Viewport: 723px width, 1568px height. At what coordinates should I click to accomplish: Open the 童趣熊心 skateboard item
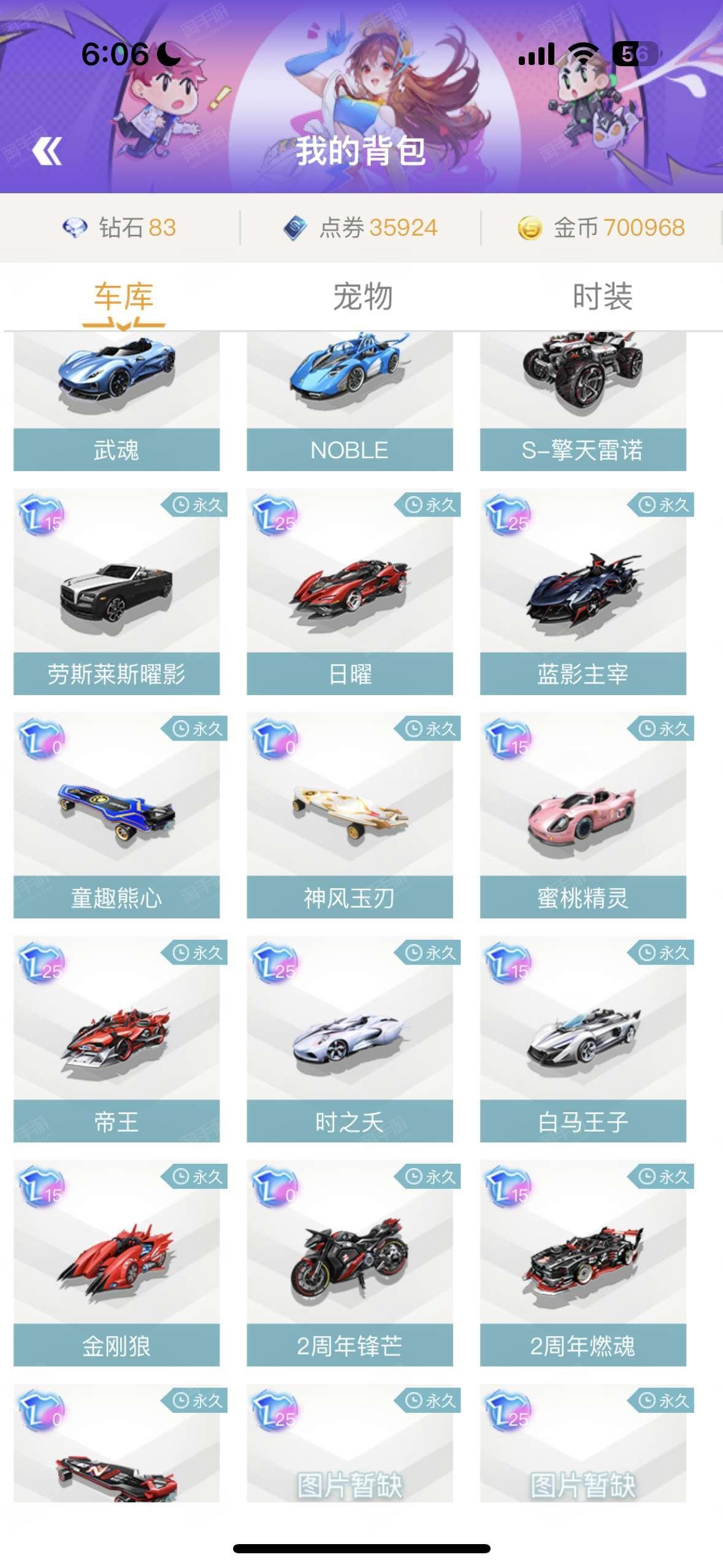click(x=117, y=816)
